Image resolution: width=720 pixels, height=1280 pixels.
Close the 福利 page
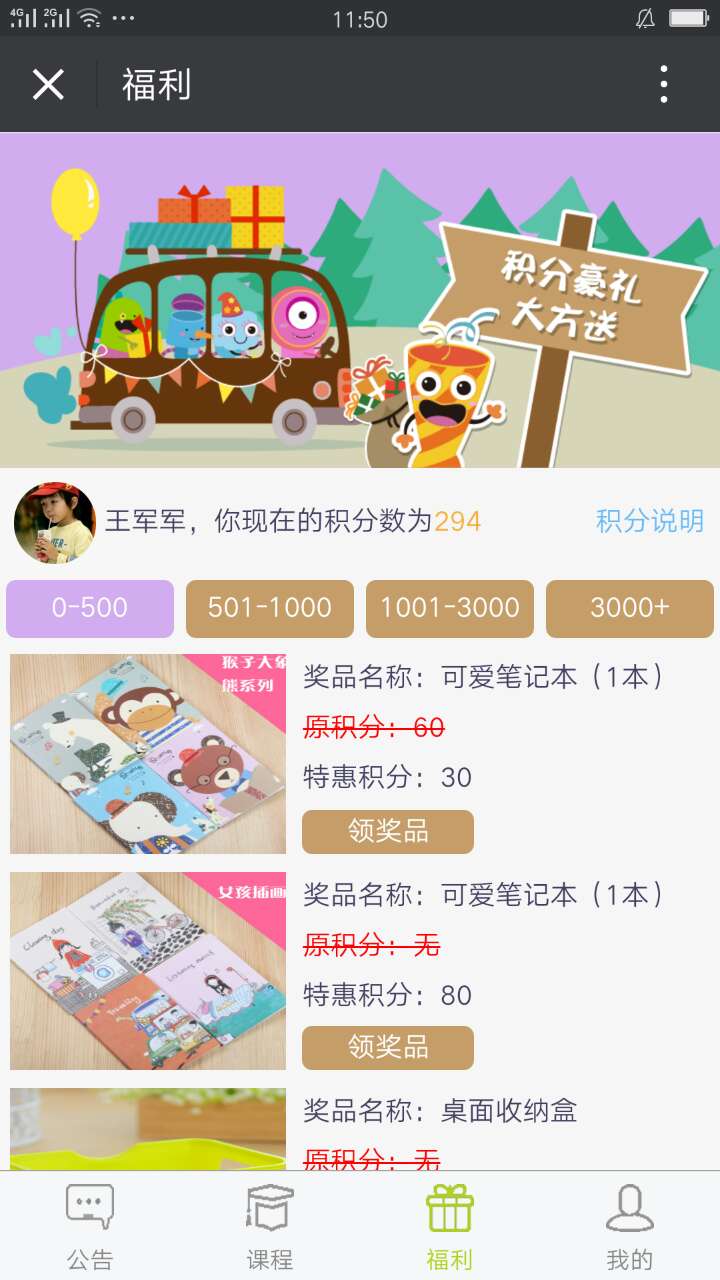click(48, 85)
